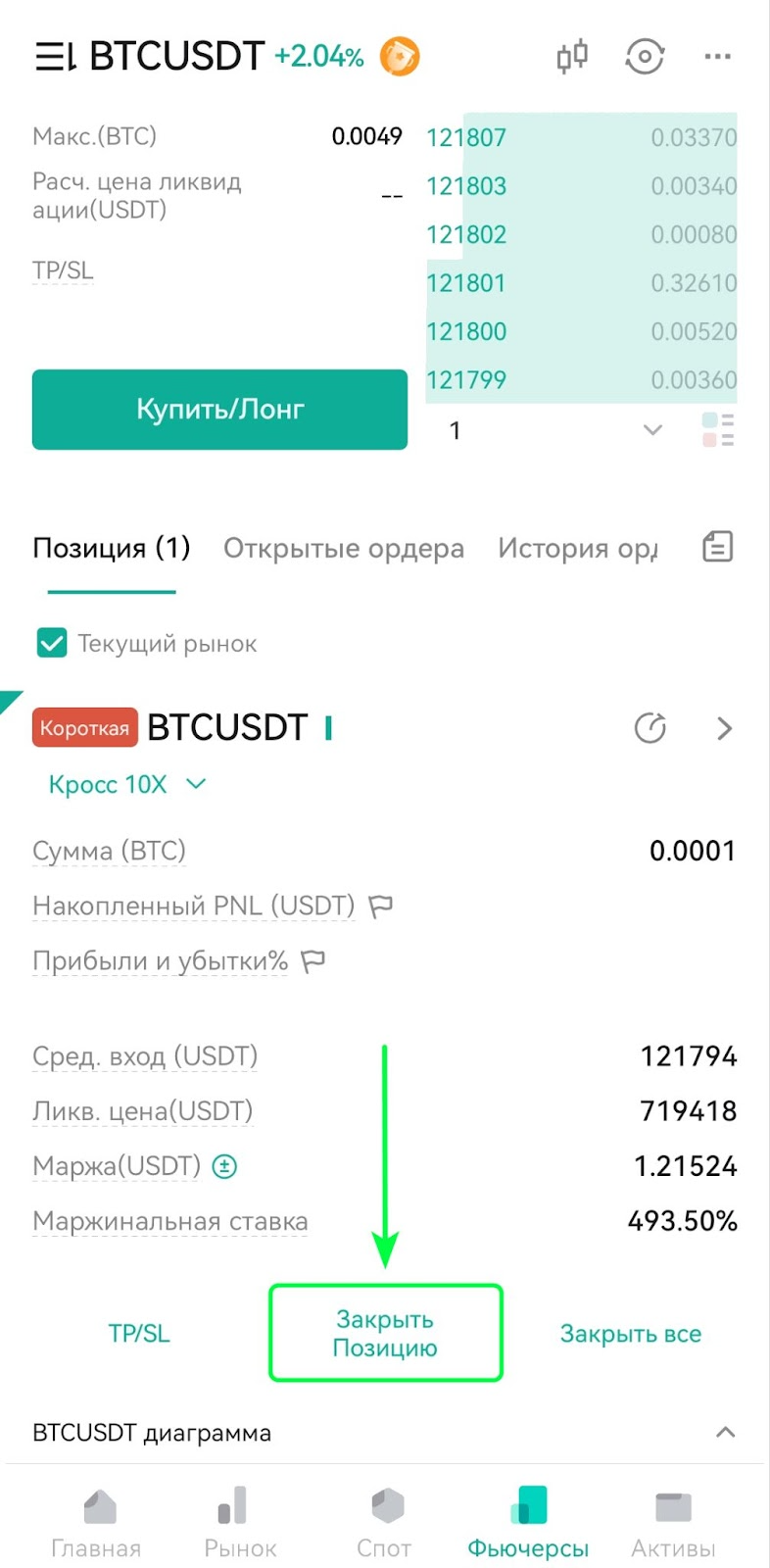Open the orders list document icon
This screenshot has height=1568, width=770.
pyautogui.click(x=717, y=547)
